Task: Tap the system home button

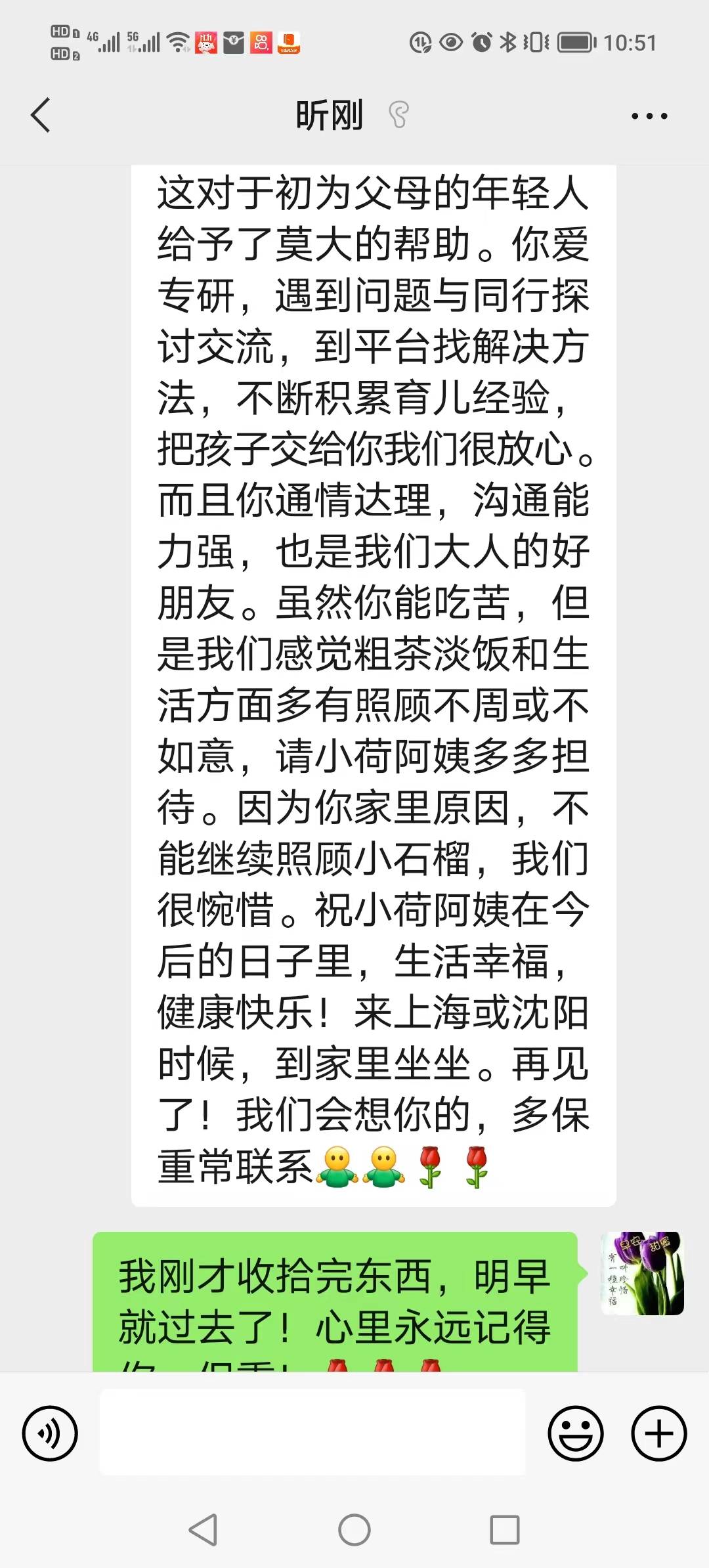Action: coord(354,1530)
